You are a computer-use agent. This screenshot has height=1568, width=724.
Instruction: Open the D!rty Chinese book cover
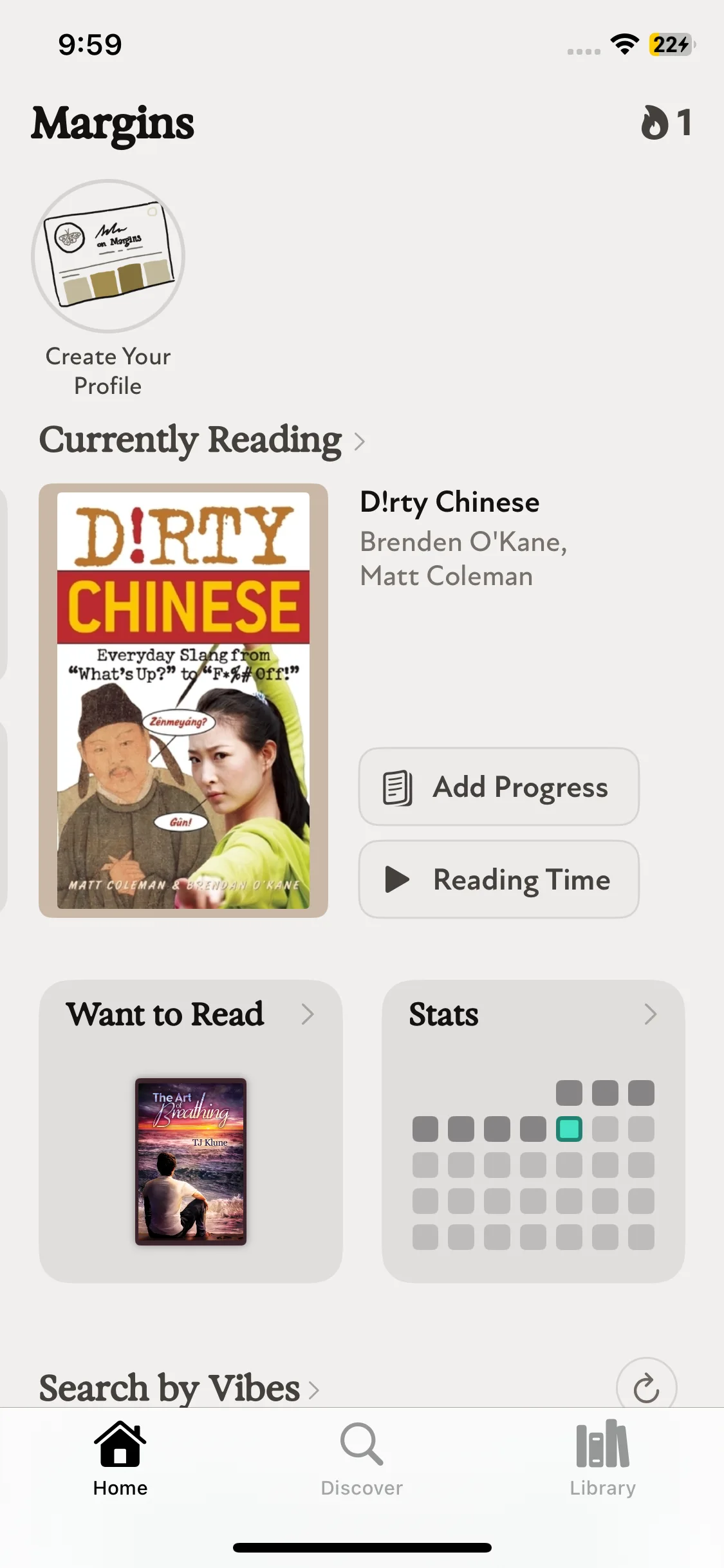click(x=183, y=700)
